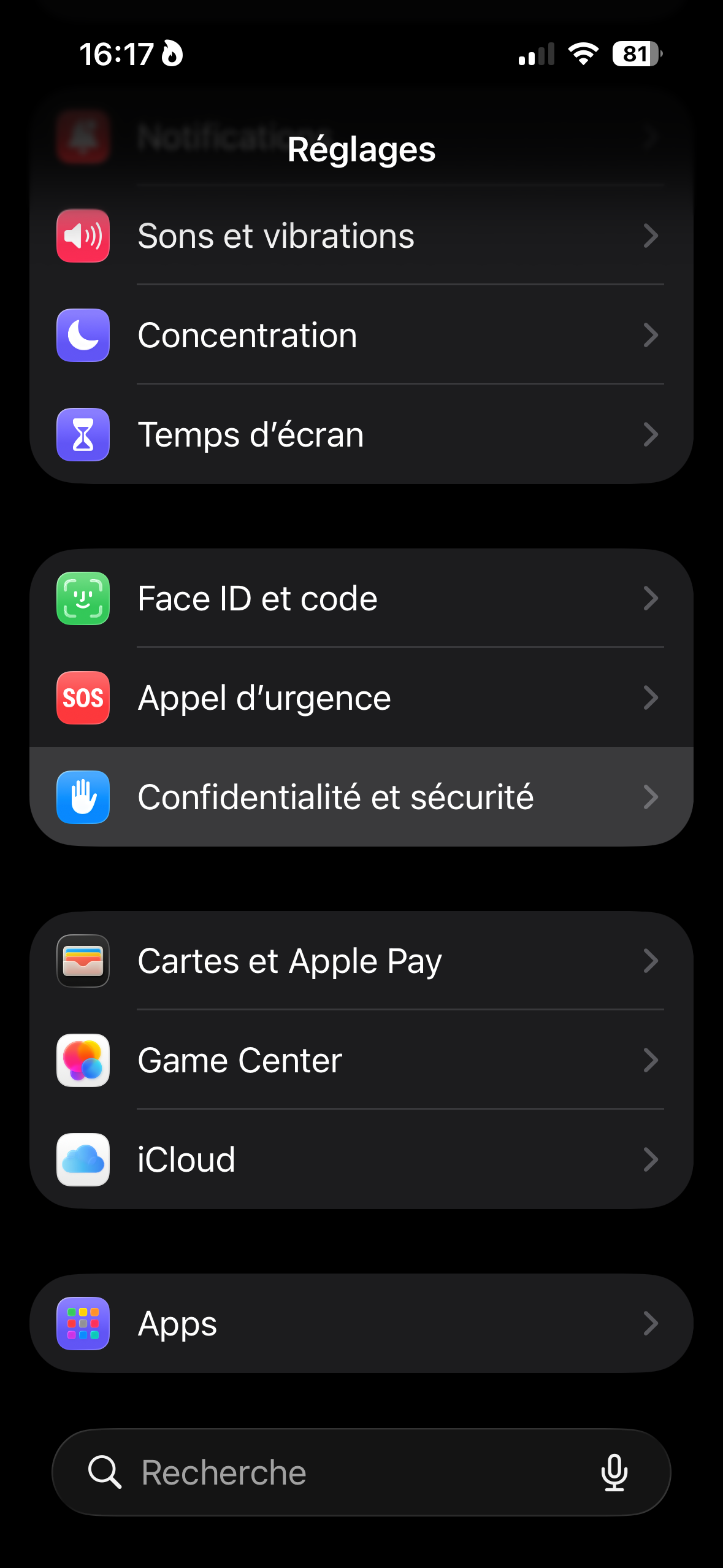The height and width of the screenshot is (1568, 723).
Task: Expand Face ID et code via its chevron
Action: [x=652, y=598]
